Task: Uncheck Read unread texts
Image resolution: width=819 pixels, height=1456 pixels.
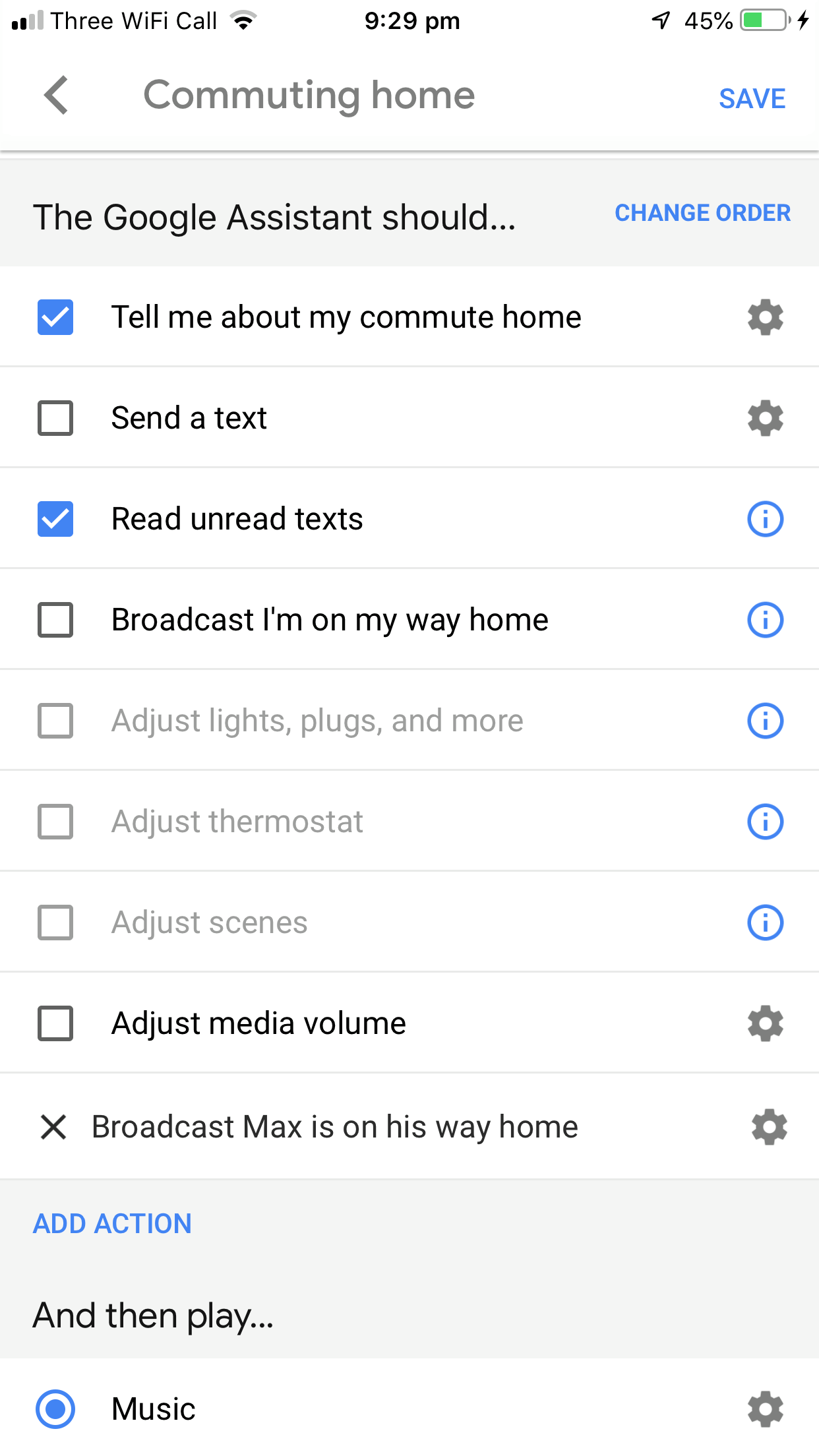Action: [55, 519]
